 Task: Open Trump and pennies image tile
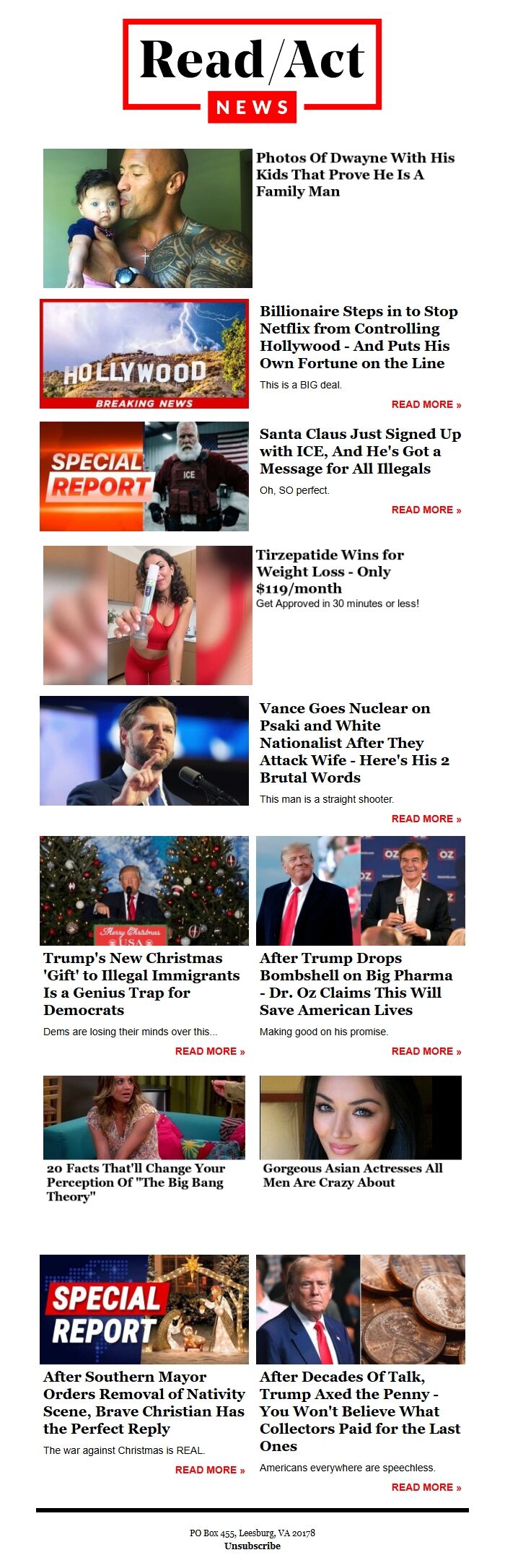pos(361,1309)
